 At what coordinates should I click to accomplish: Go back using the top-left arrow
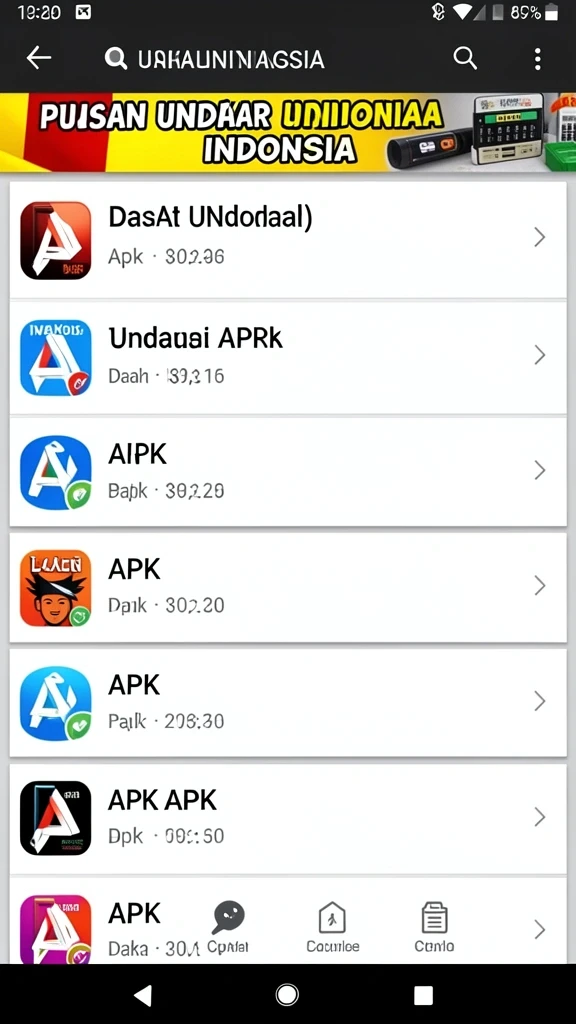(39, 58)
